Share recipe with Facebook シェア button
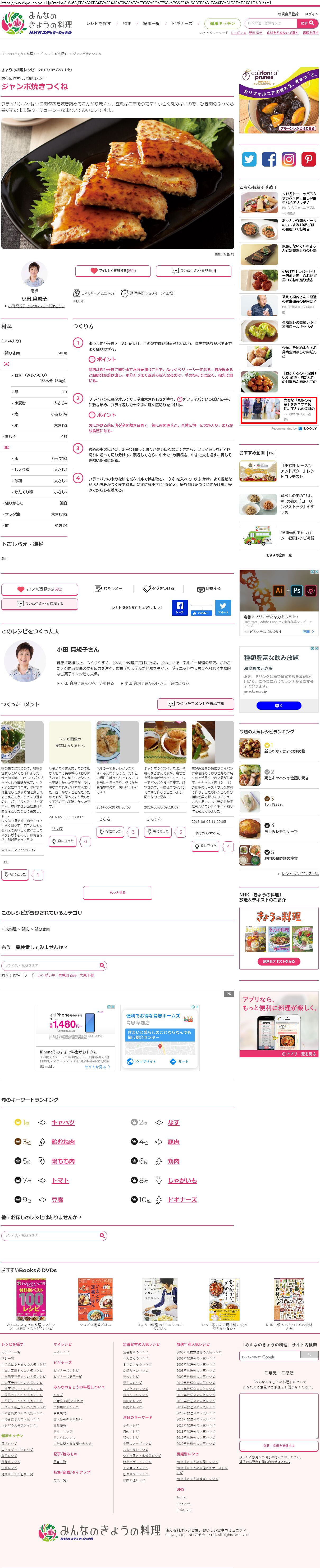 click(x=180, y=607)
